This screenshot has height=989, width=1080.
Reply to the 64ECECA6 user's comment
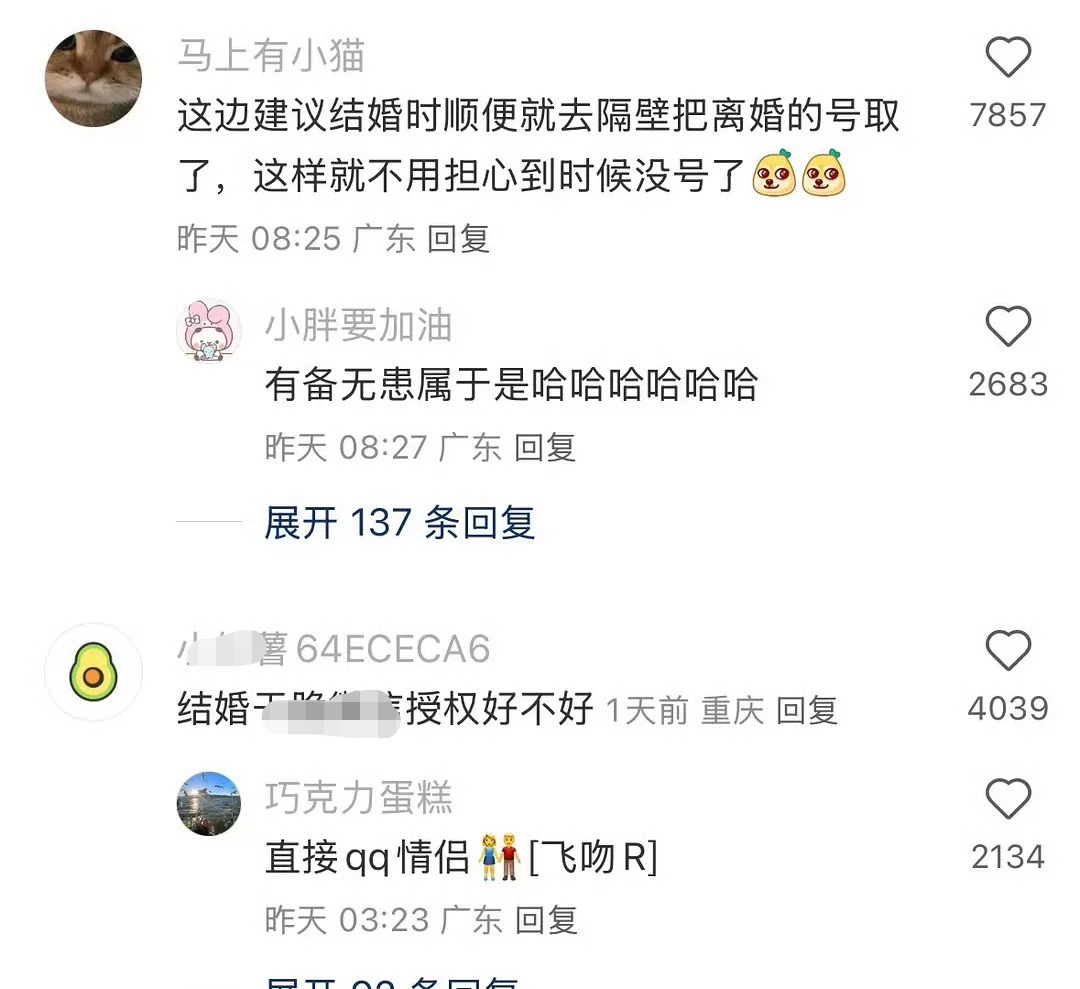click(x=807, y=711)
